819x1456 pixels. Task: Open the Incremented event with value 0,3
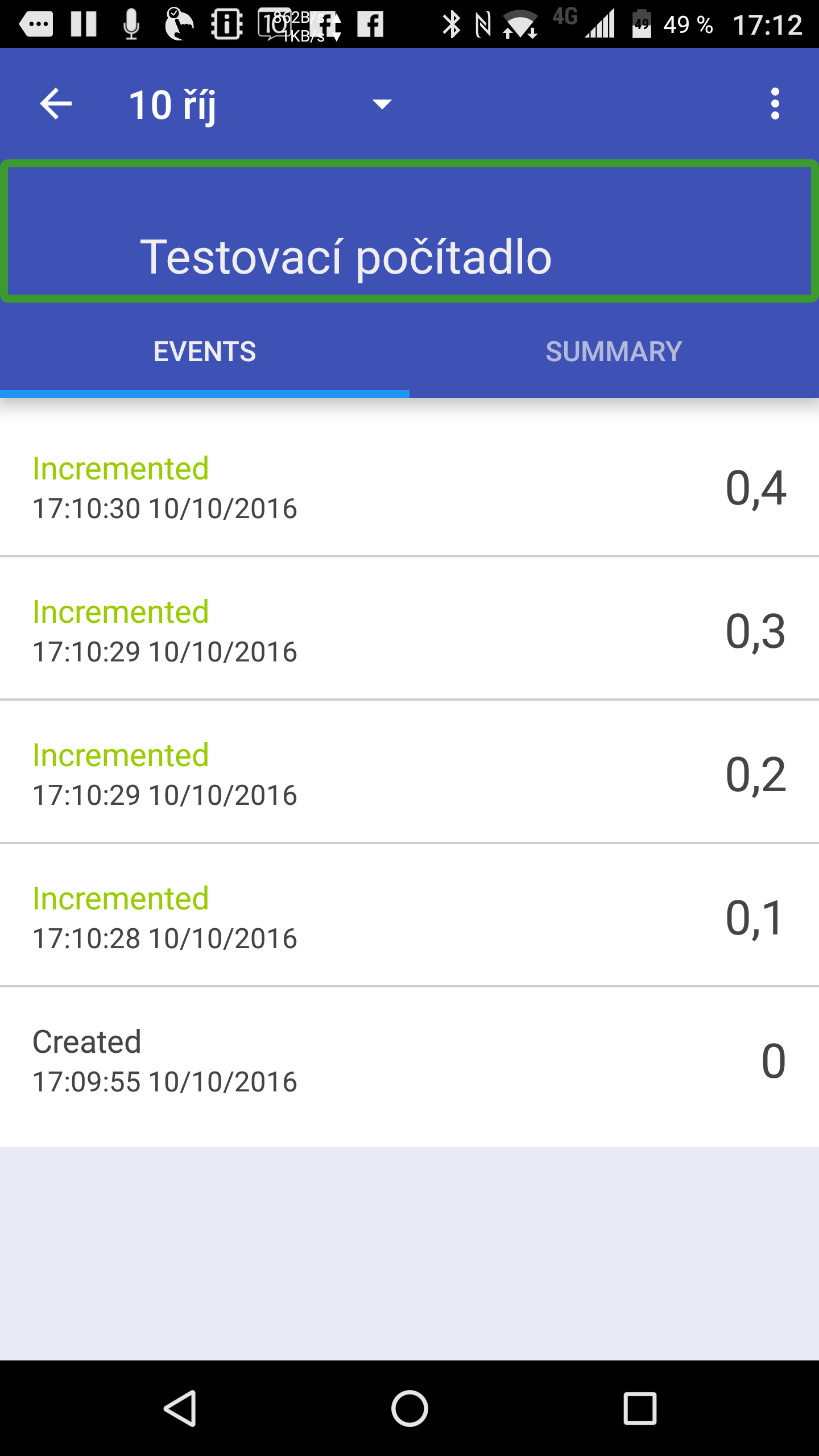pyautogui.click(x=409, y=630)
